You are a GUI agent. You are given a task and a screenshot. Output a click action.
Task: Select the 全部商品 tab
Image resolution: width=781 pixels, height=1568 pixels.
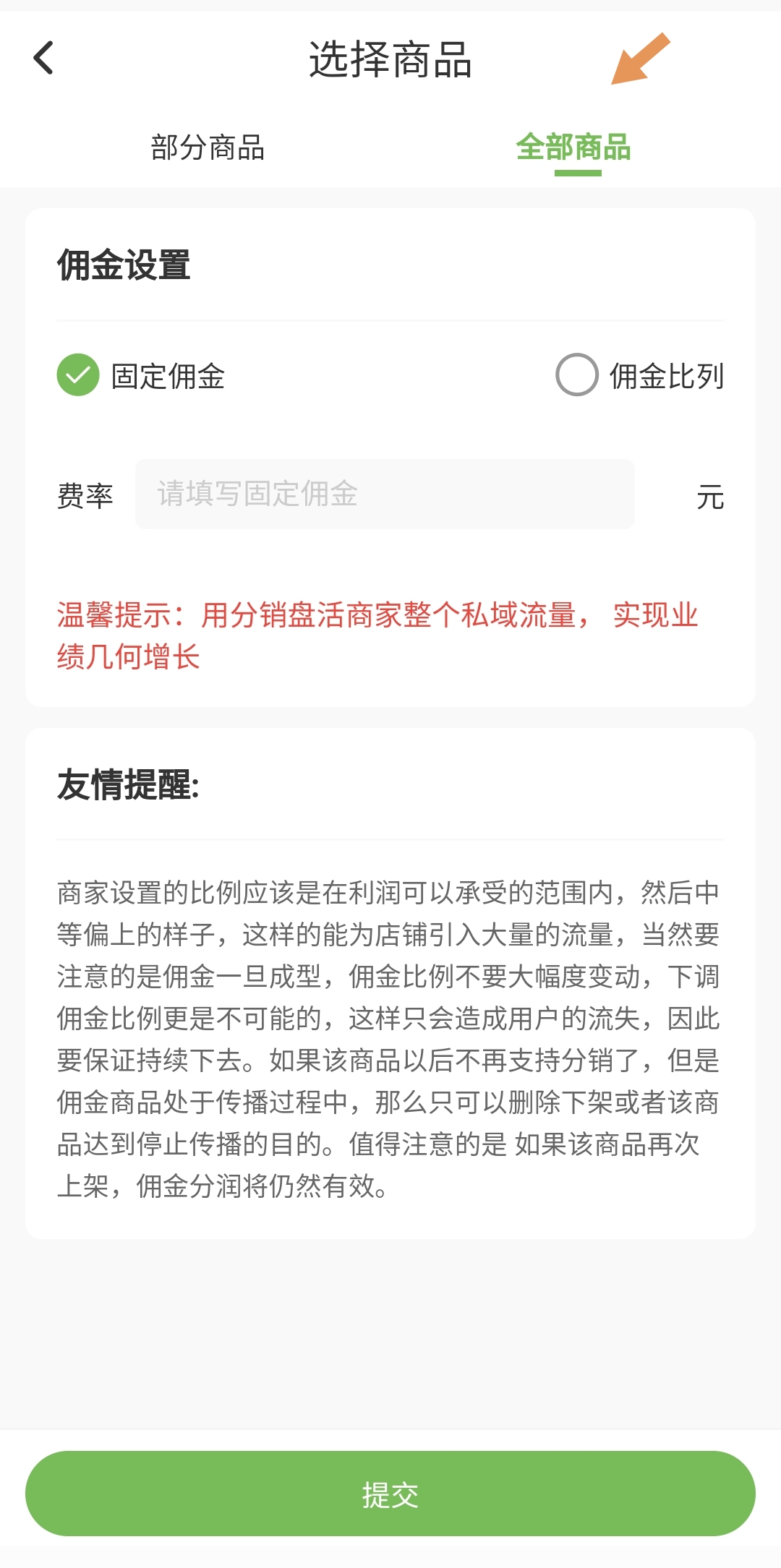[573, 147]
